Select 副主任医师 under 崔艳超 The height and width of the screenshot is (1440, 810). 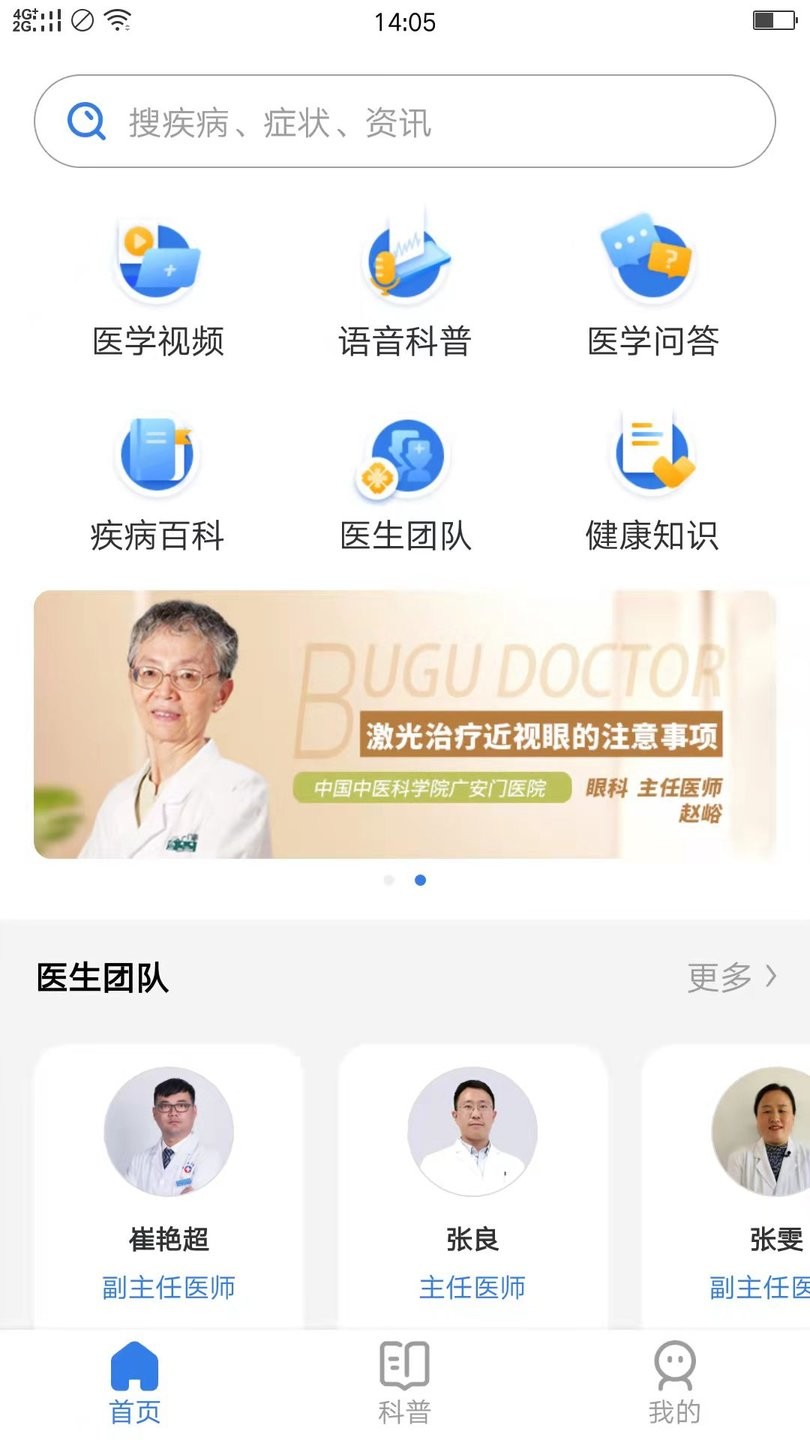168,1288
